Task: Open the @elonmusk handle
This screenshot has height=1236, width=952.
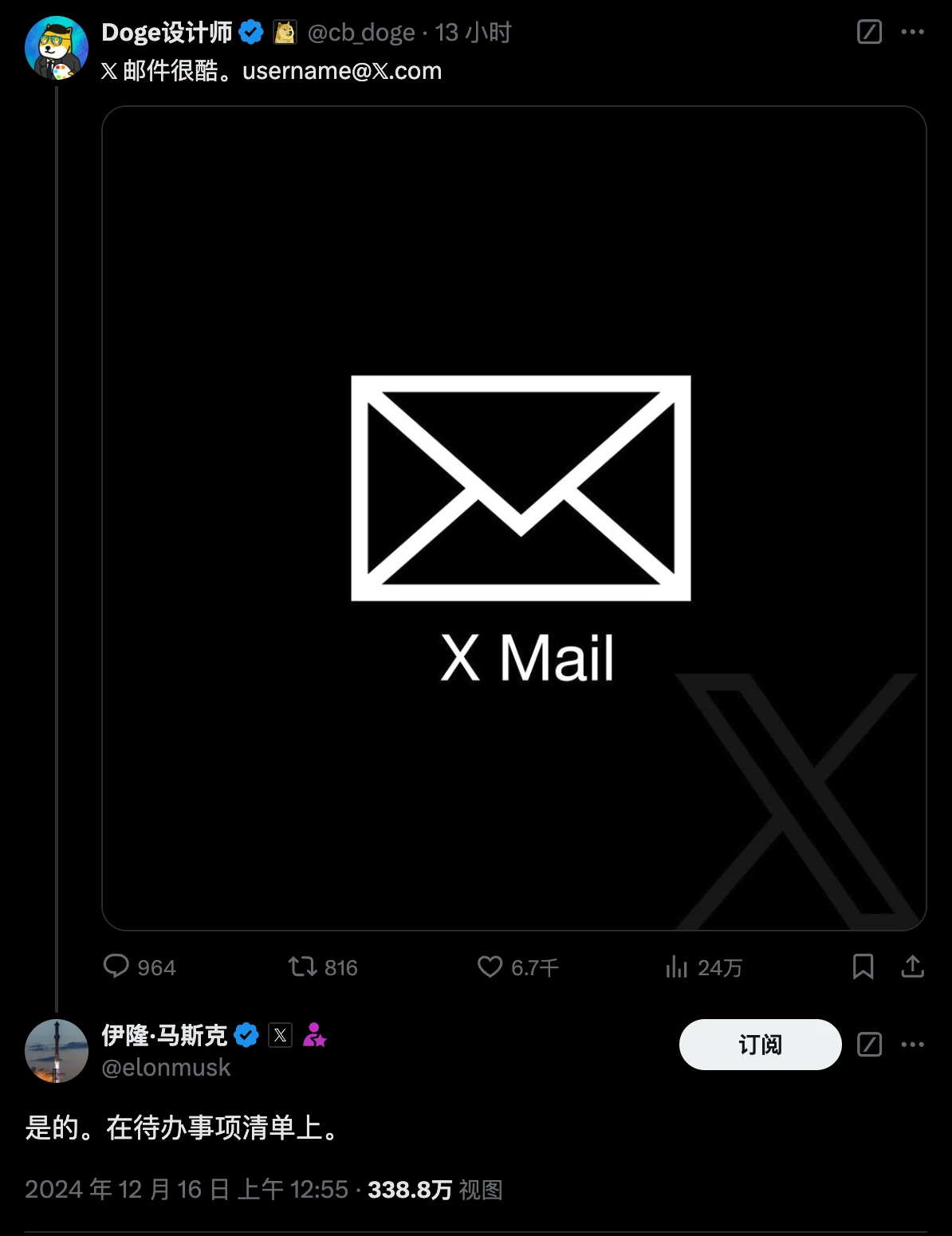Action: pyautogui.click(x=166, y=1067)
